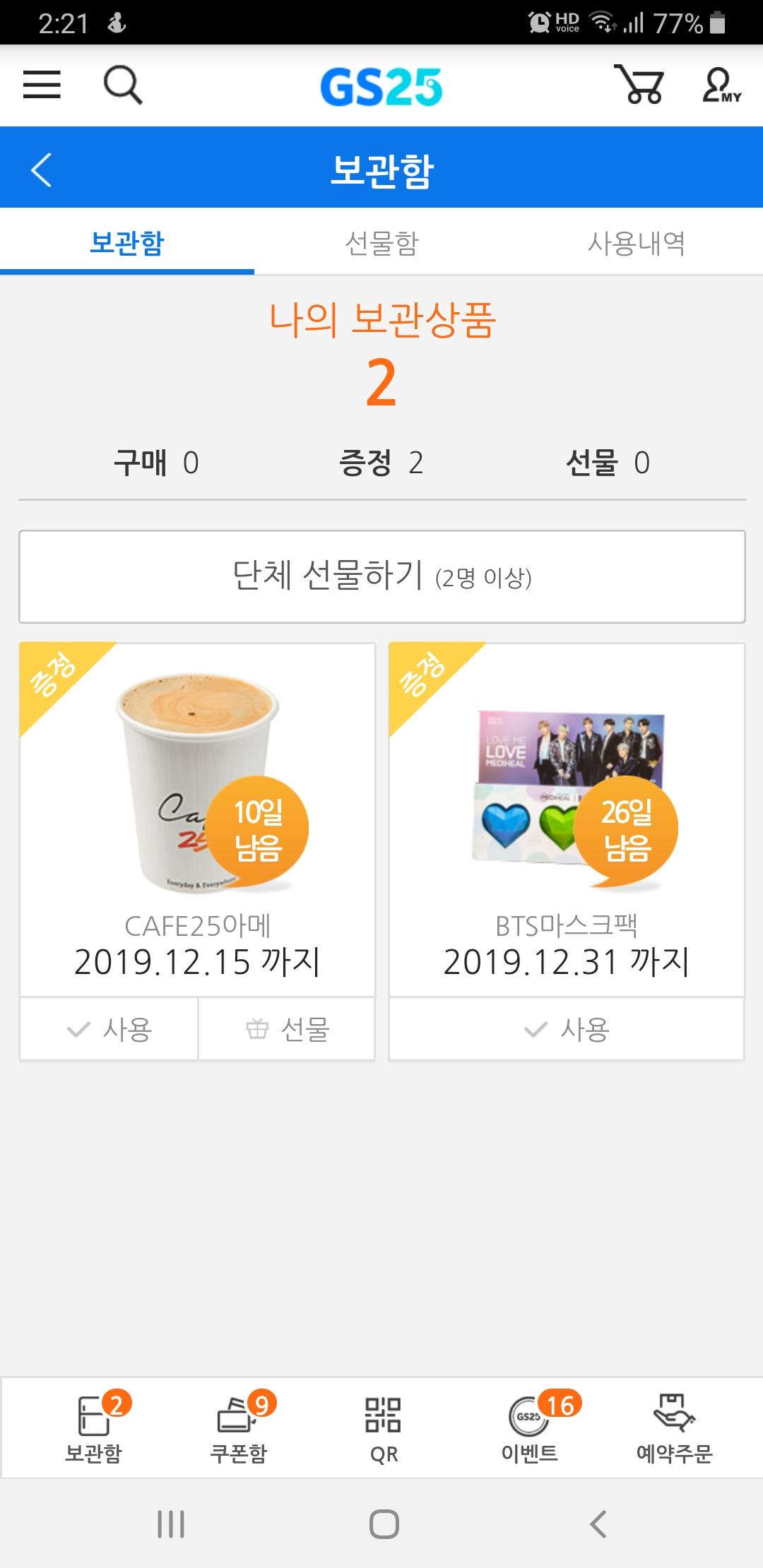Open the hamburger menu
Viewport: 763px width, 1568px height.
[x=42, y=85]
